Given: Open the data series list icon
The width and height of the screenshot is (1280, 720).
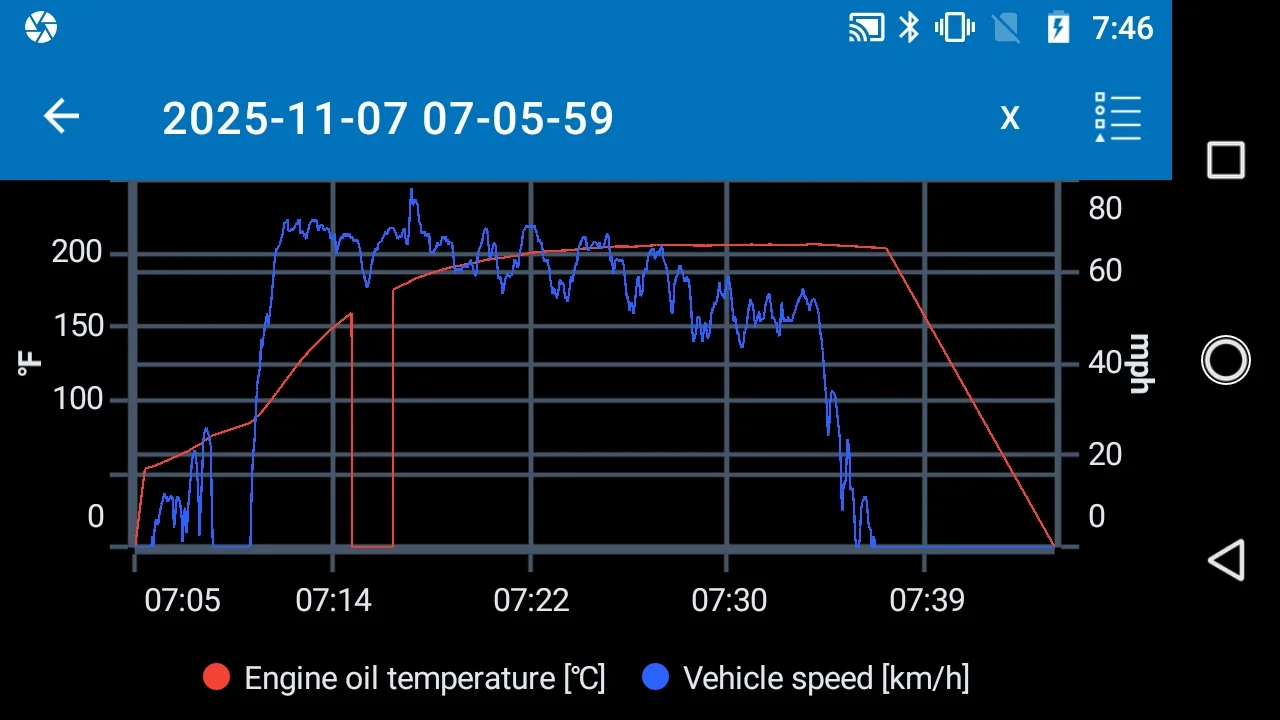Looking at the screenshot, I should (x=1117, y=118).
